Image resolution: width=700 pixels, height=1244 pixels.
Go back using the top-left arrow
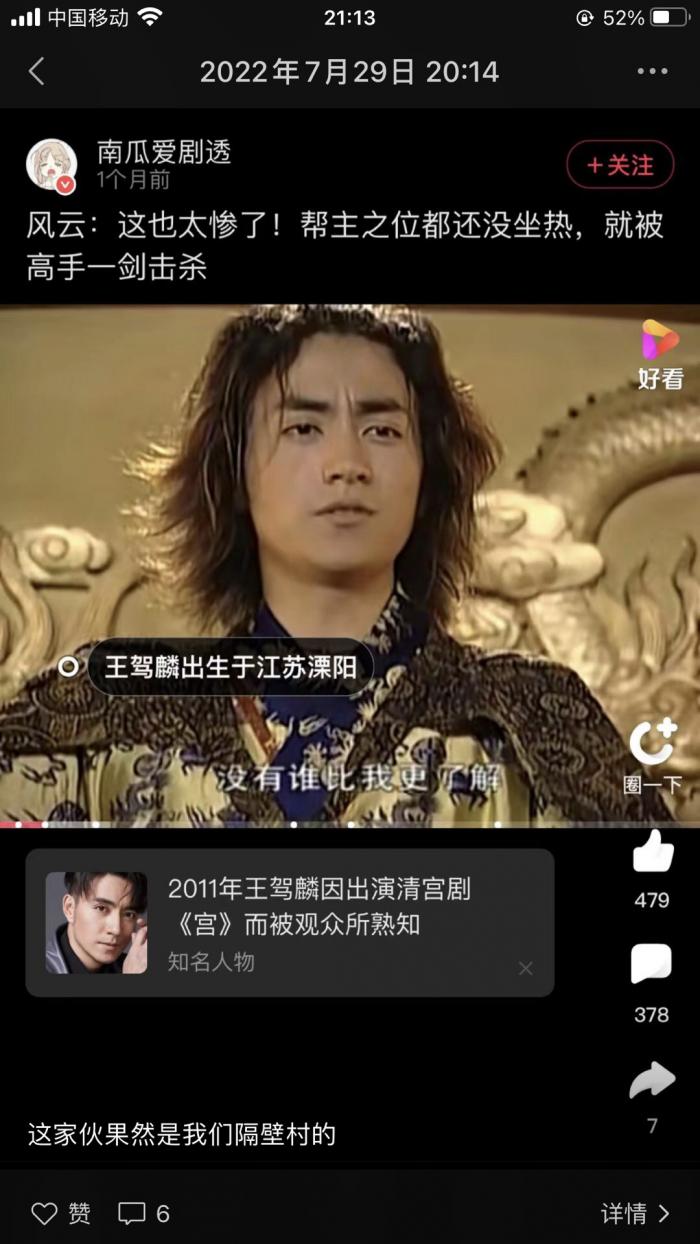pos(37,72)
